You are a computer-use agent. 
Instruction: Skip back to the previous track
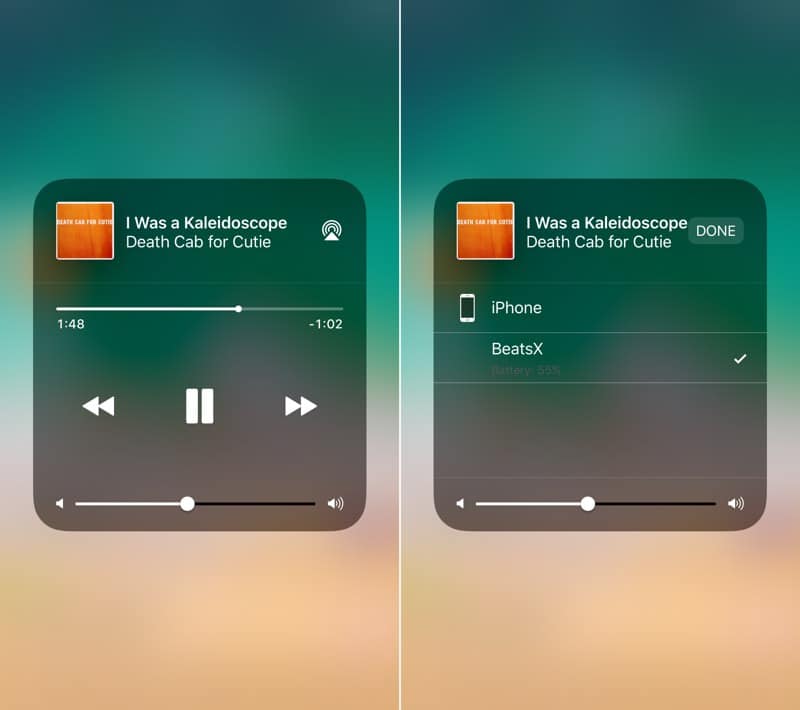pyautogui.click(x=98, y=406)
